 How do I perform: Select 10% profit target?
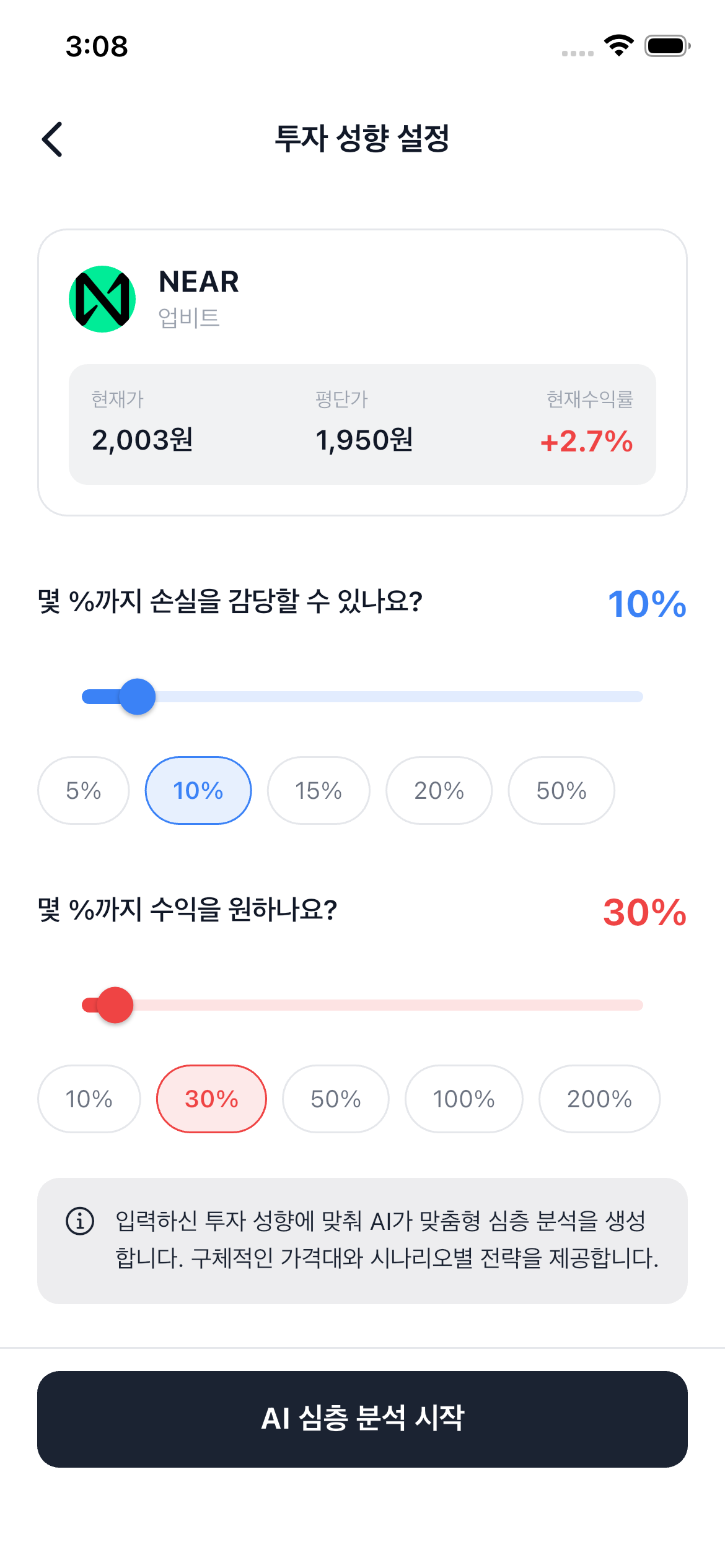89,1099
